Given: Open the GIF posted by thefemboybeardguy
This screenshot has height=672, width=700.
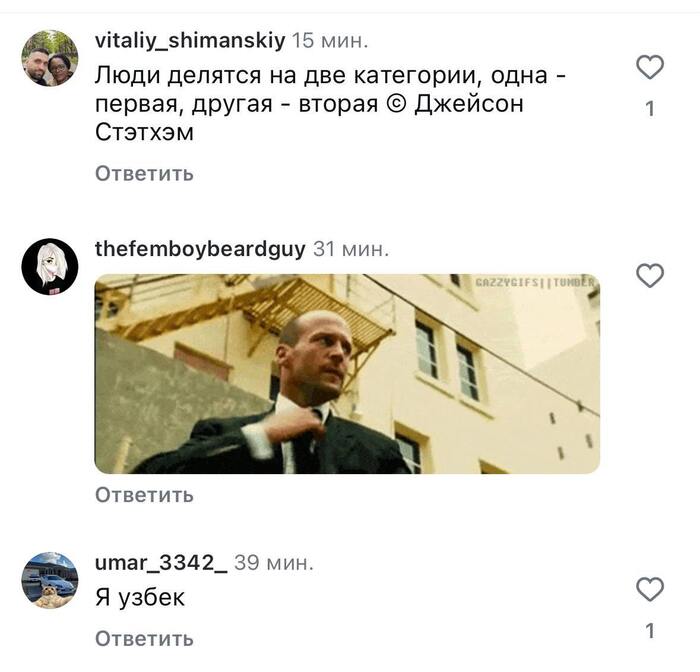Looking at the screenshot, I should tap(347, 373).
